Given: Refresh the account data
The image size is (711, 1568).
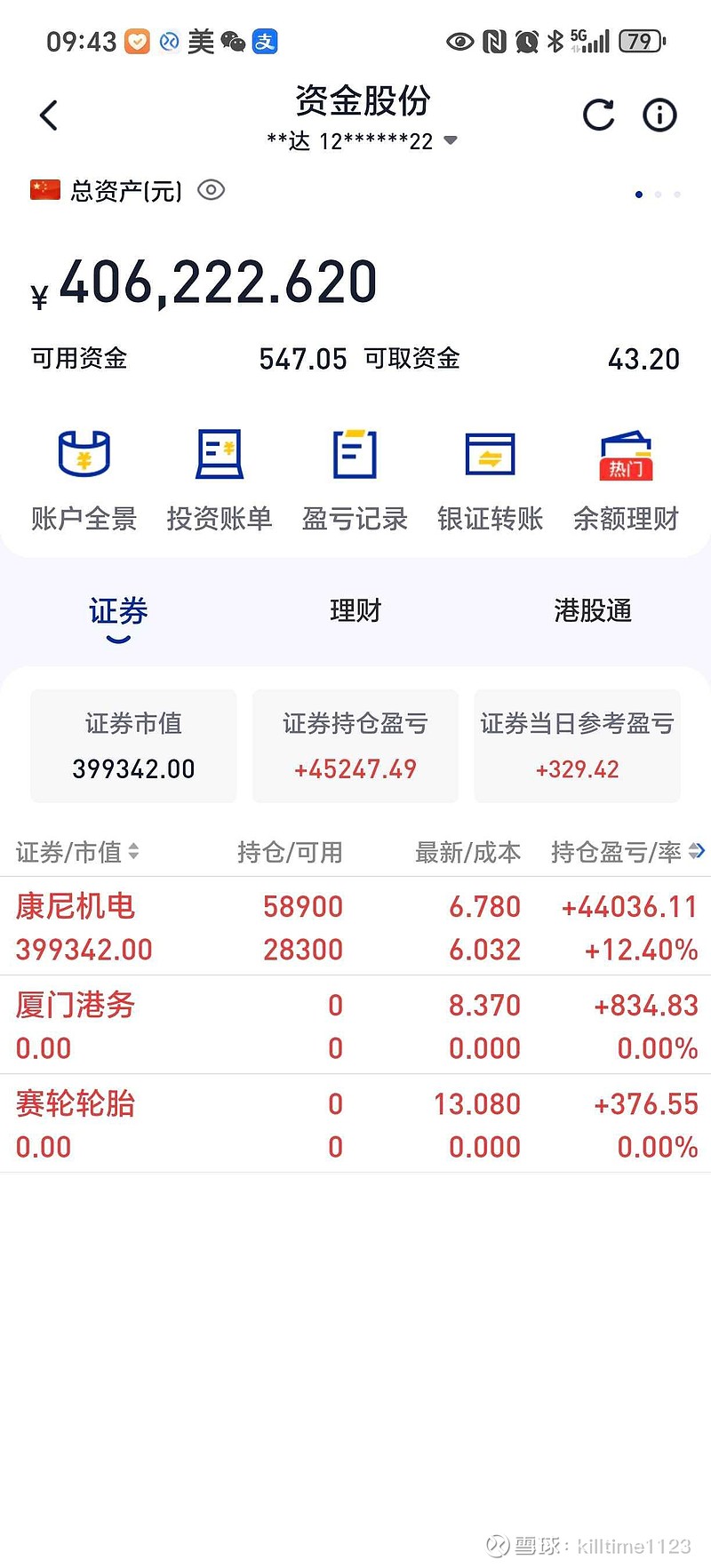Looking at the screenshot, I should coord(598,115).
